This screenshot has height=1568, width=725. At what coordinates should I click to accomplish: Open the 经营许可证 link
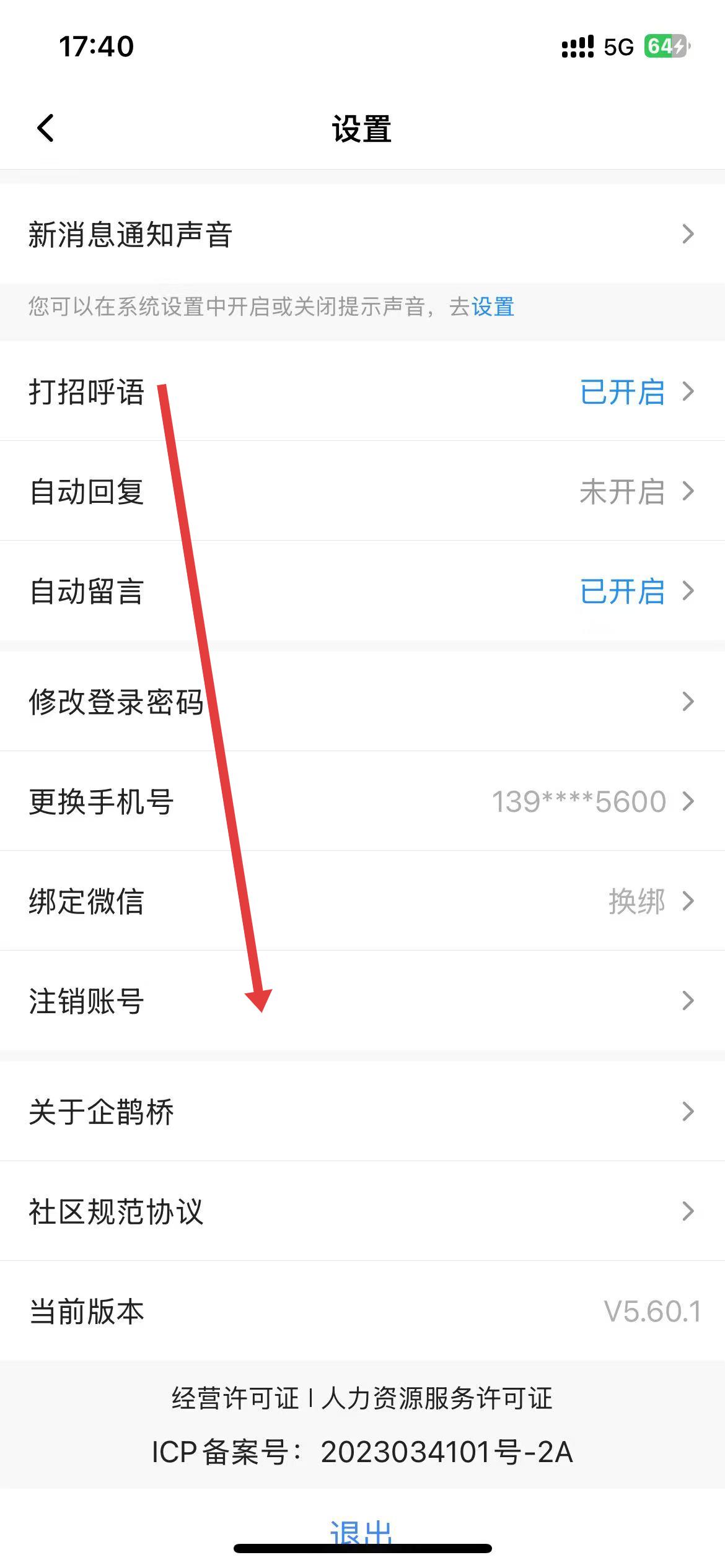pos(235,1398)
